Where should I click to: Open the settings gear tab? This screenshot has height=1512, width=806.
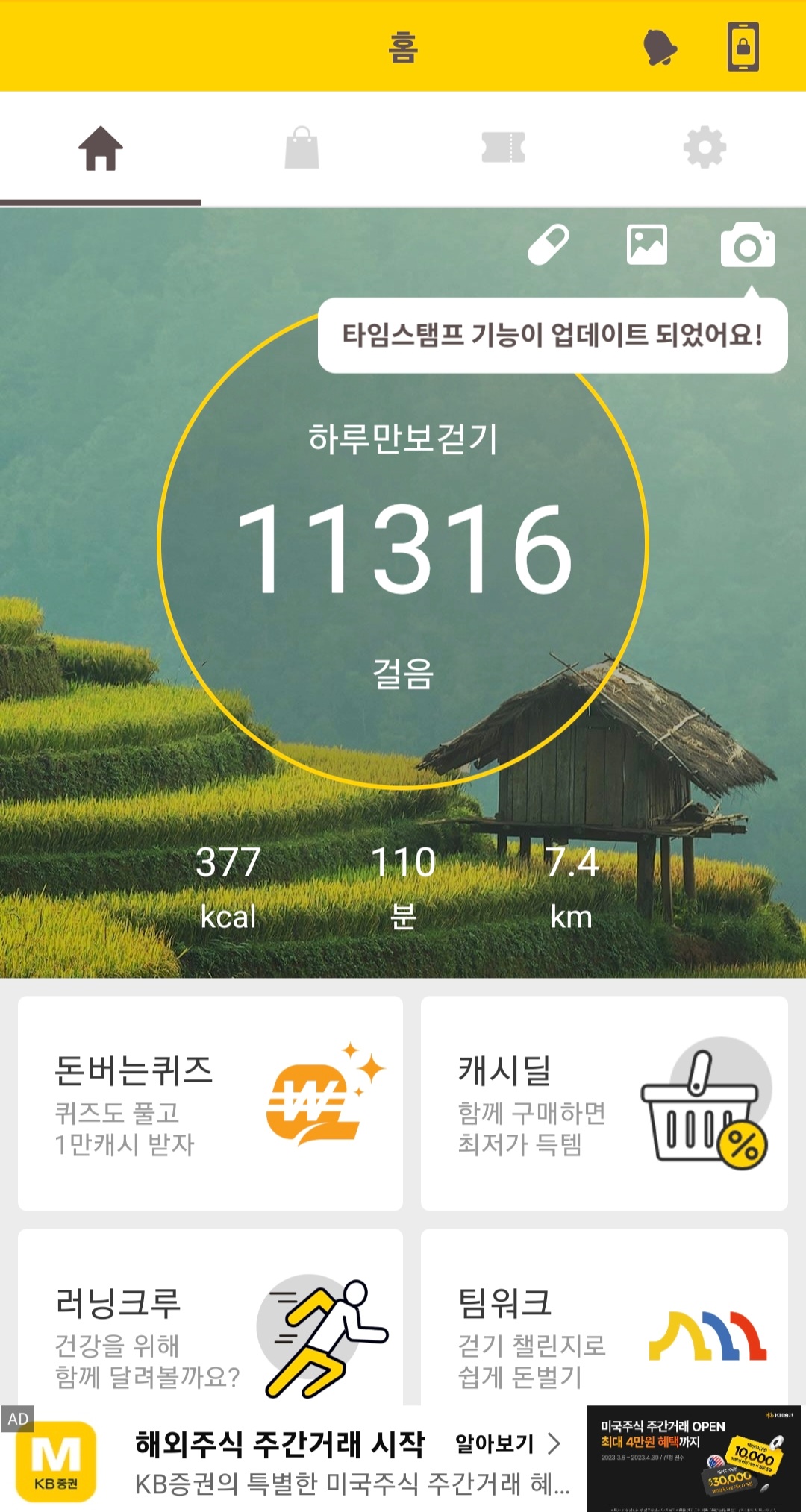tap(705, 148)
